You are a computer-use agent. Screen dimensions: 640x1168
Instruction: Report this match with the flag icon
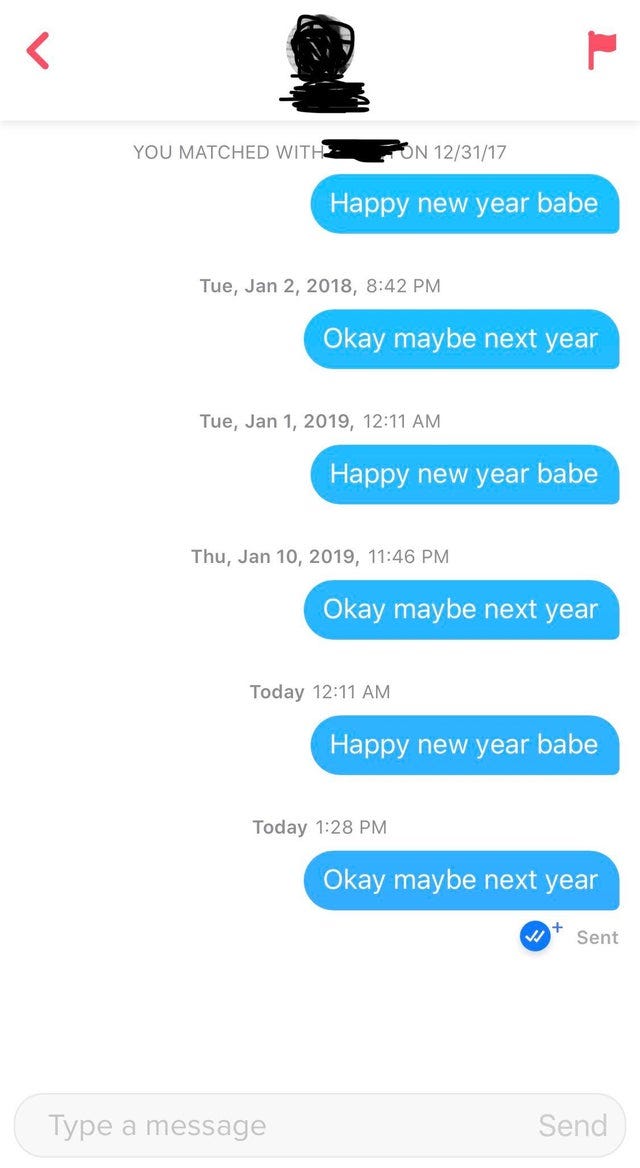[601, 50]
